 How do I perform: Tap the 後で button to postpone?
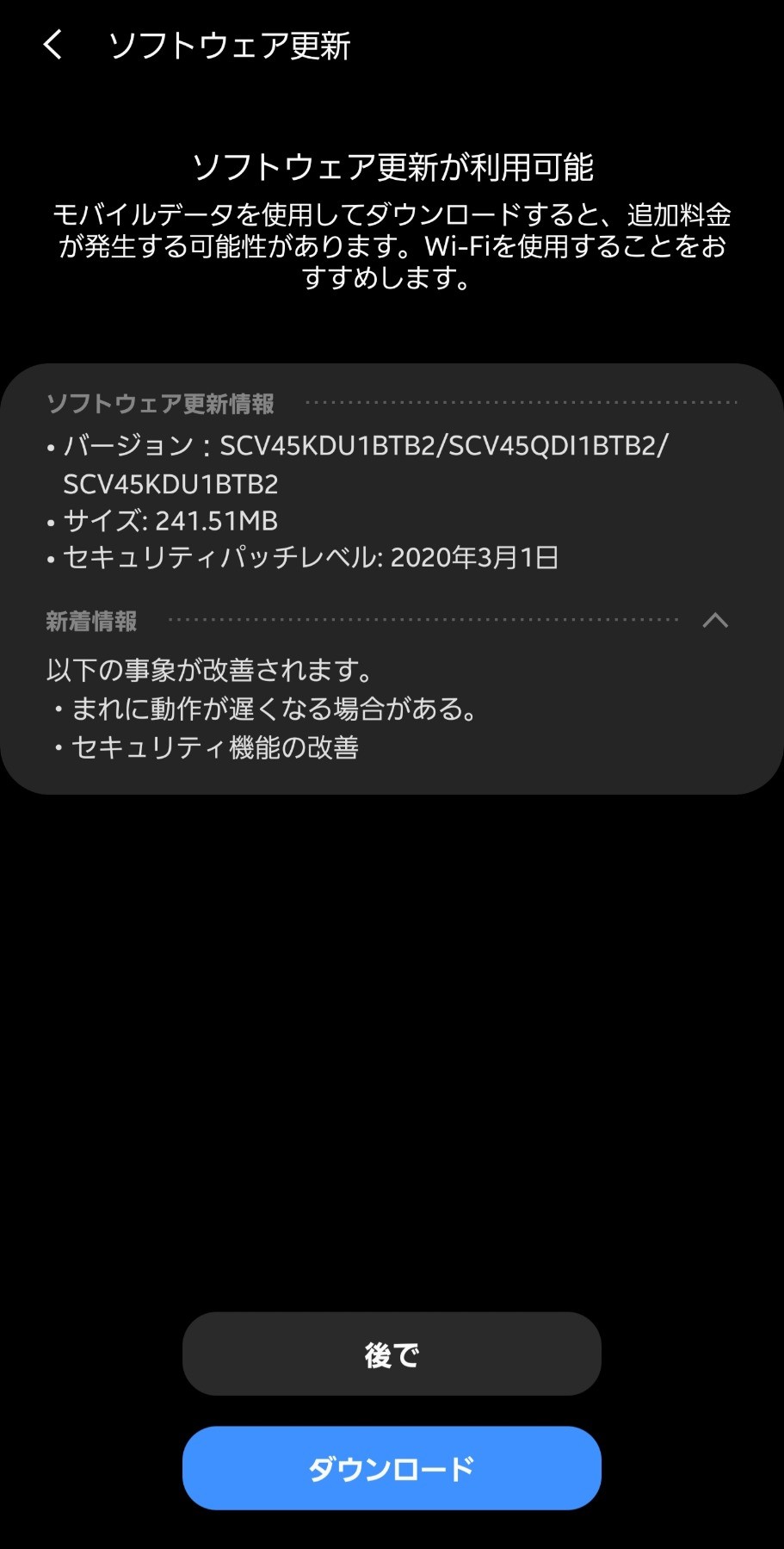pos(392,1354)
